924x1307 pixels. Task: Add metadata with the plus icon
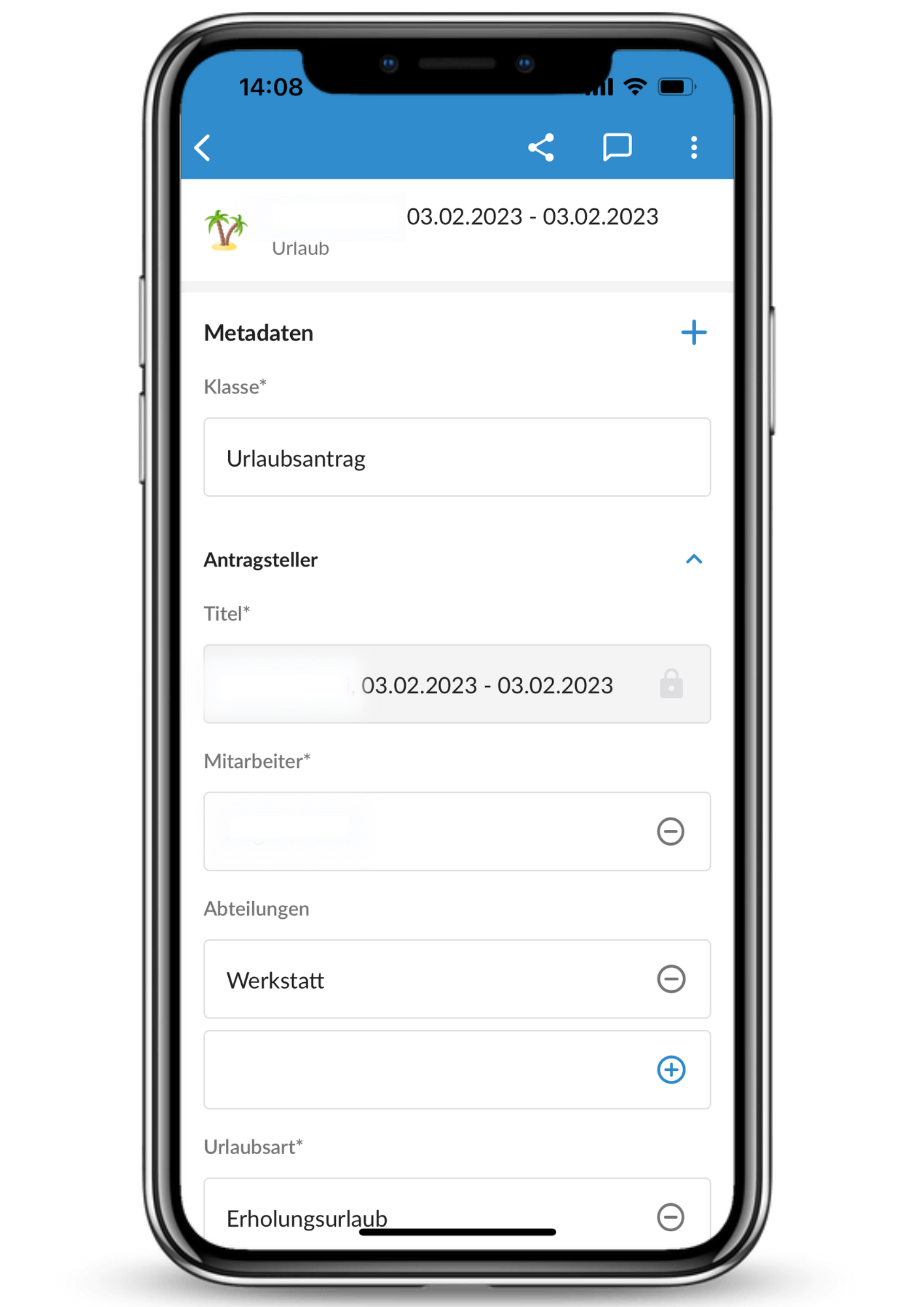pos(693,333)
